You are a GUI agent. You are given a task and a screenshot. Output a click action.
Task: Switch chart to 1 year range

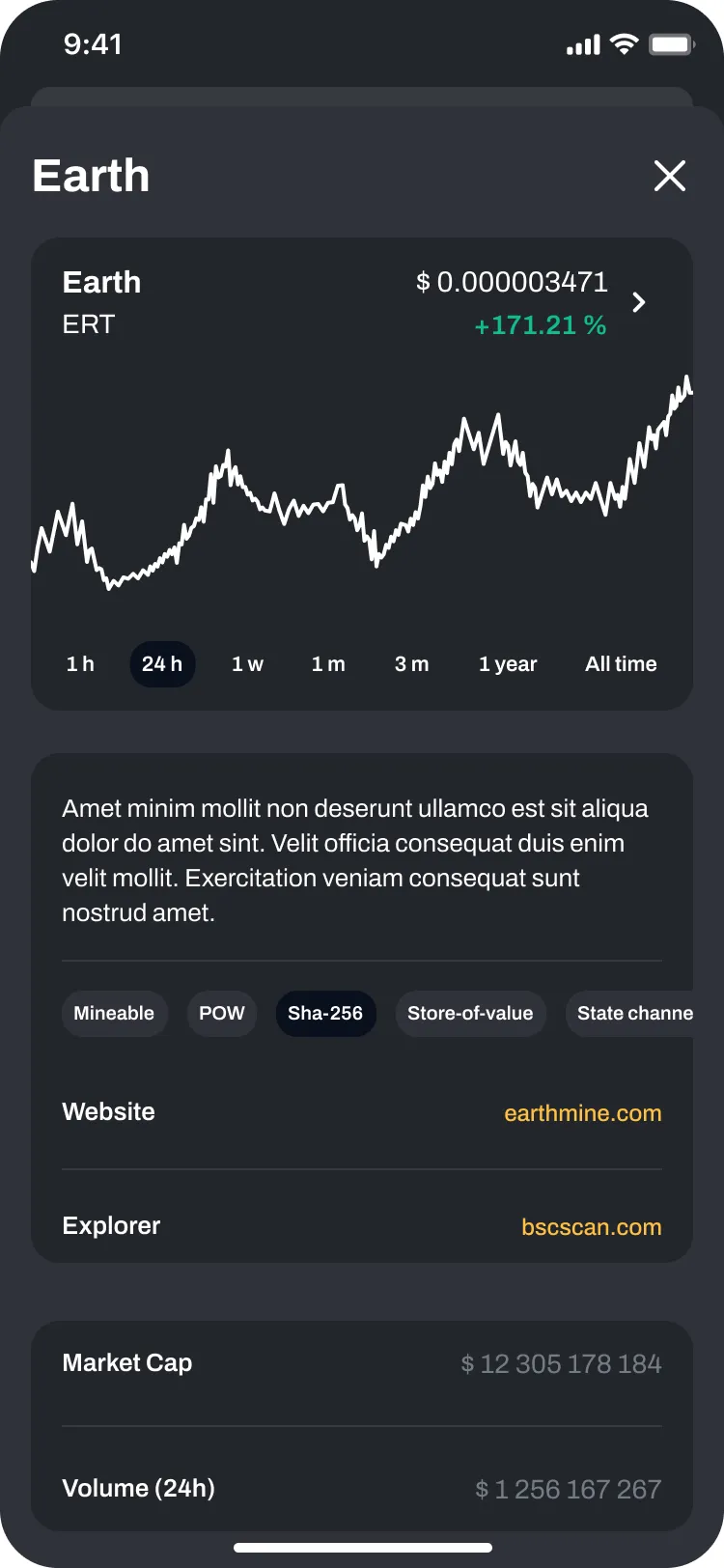click(x=508, y=664)
